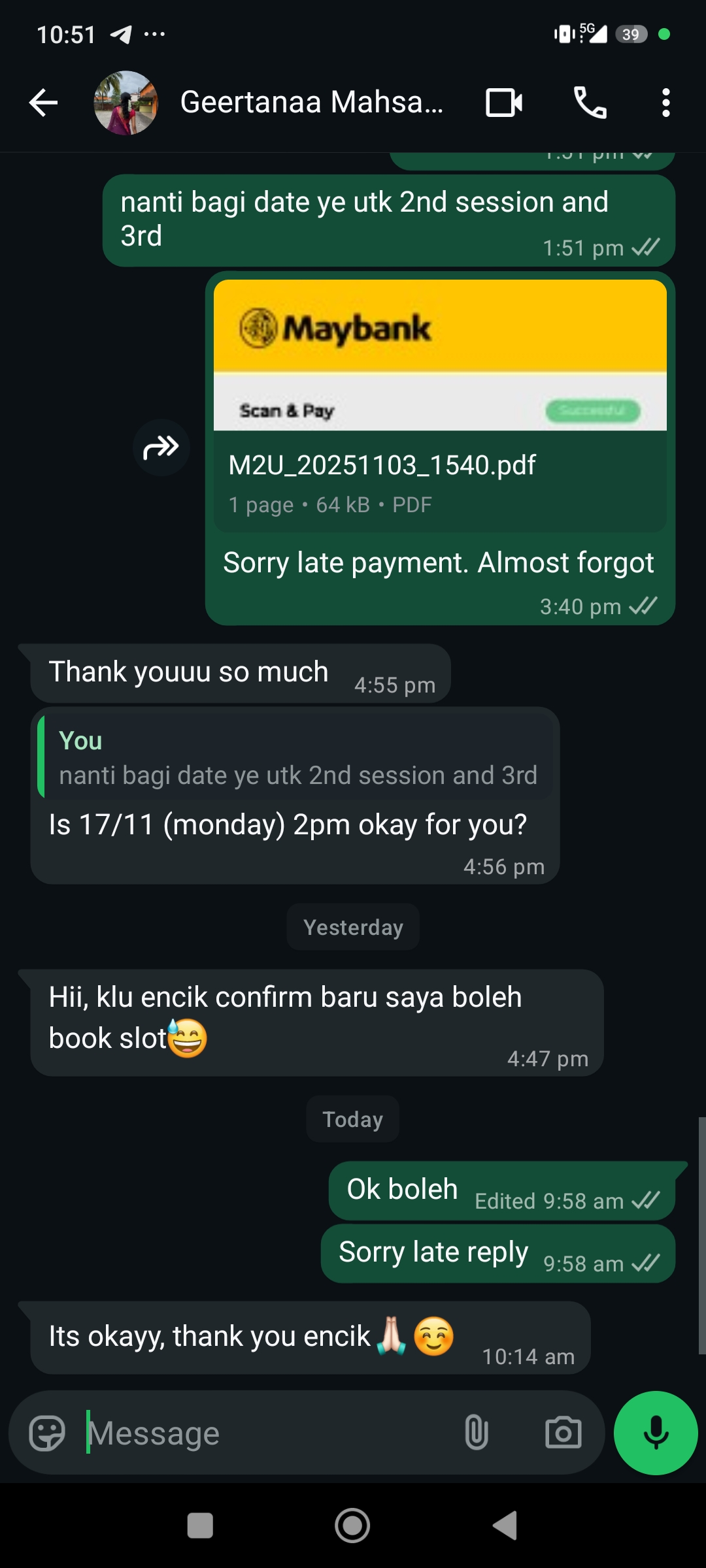Viewport: 706px width, 1568px height.
Task: View Geertanaa's profile picture
Action: (126, 103)
